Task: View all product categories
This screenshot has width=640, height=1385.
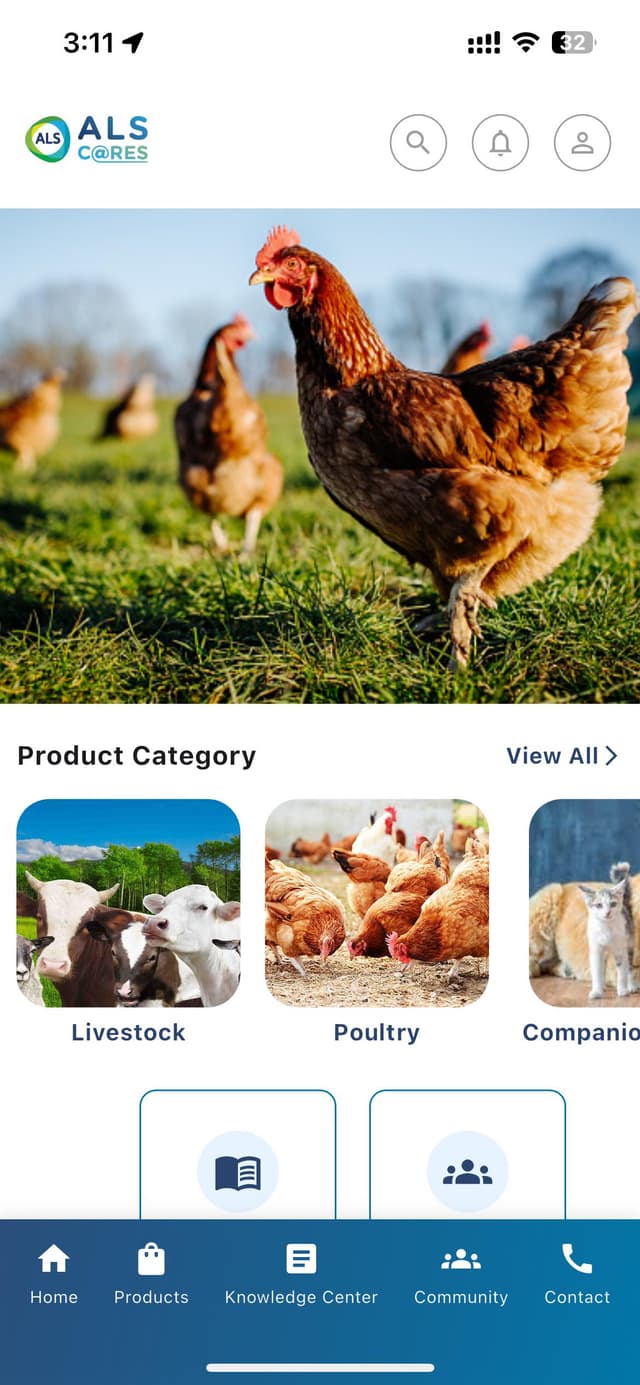Action: (x=561, y=756)
